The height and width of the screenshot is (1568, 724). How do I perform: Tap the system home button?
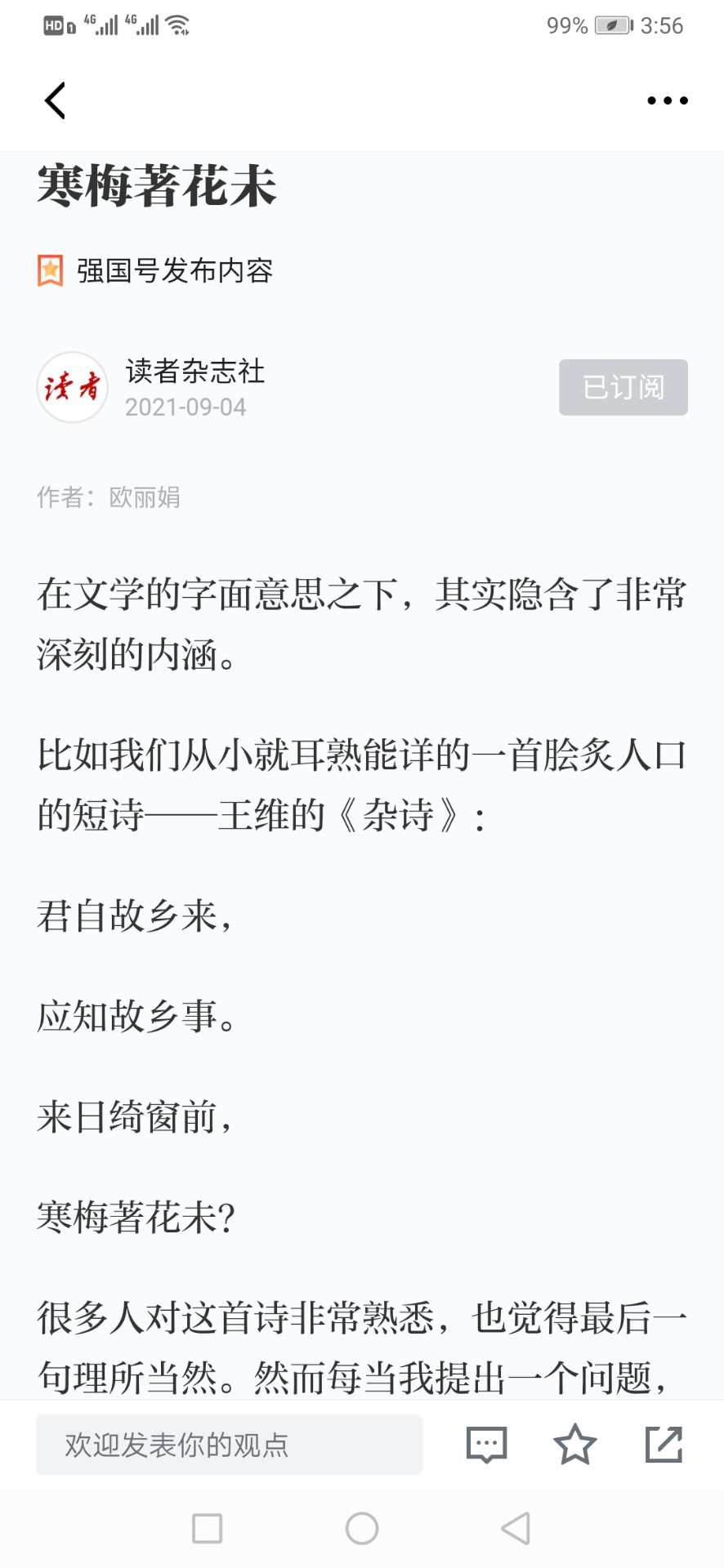click(x=362, y=1528)
